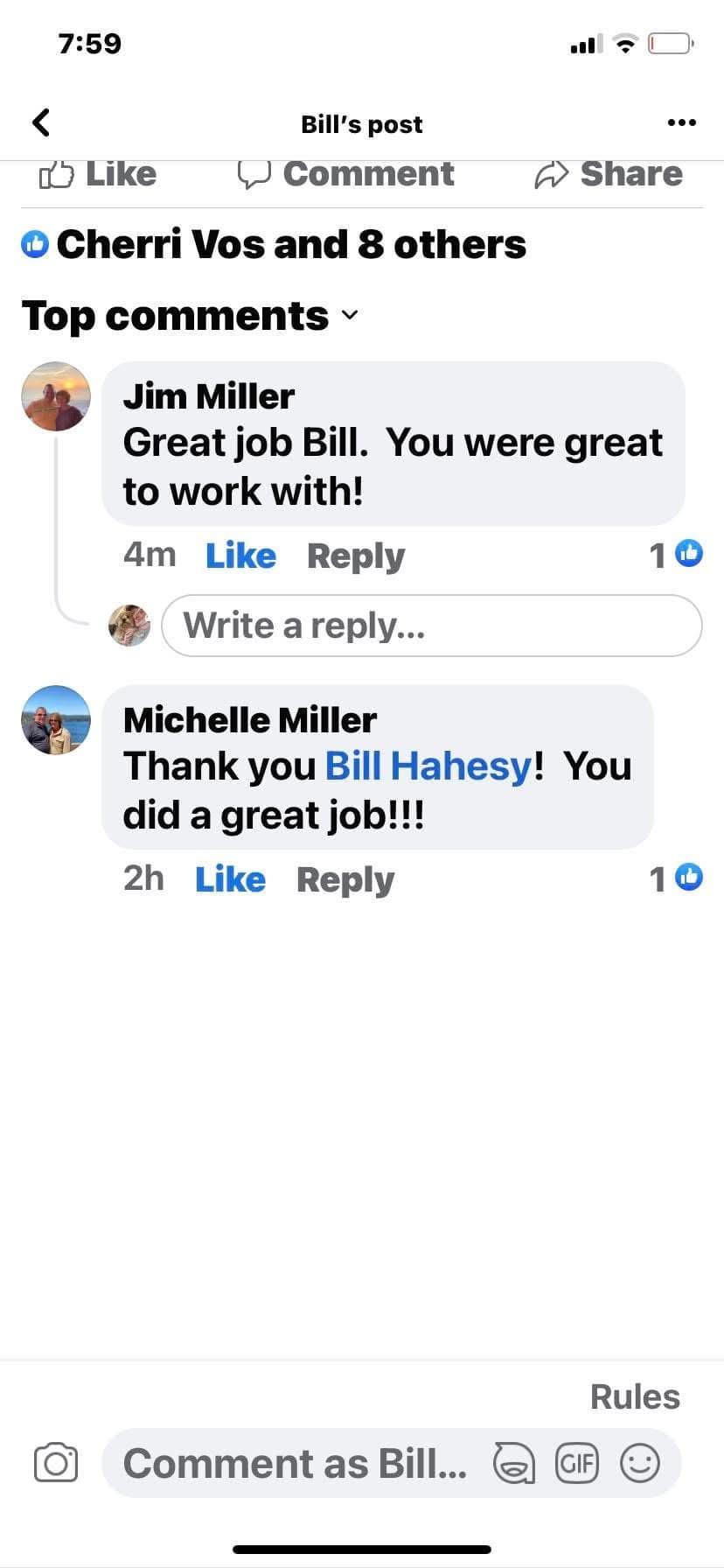Tap the Write a reply field
Screen dimensions: 724x1568
click(432, 626)
